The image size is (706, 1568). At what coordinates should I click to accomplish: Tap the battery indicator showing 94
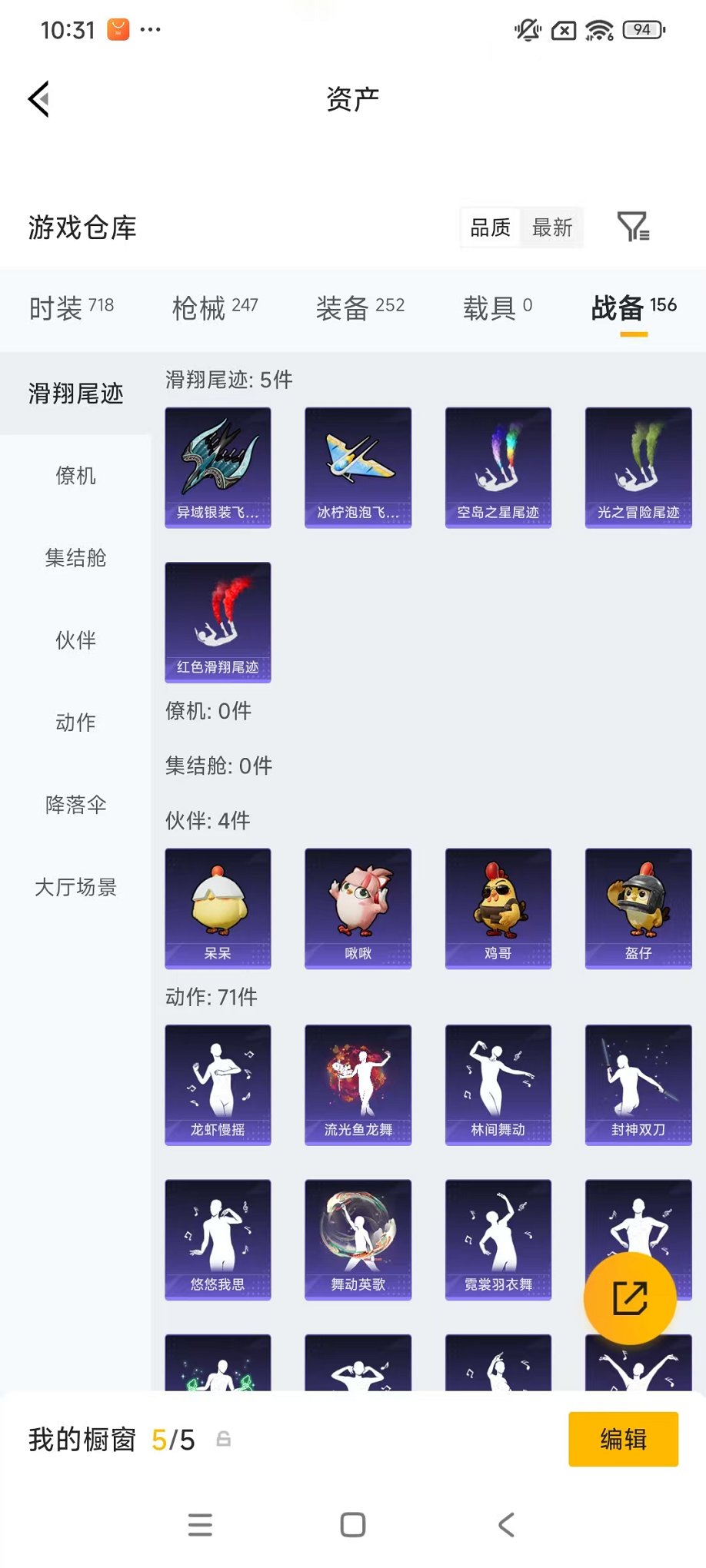[x=642, y=29]
